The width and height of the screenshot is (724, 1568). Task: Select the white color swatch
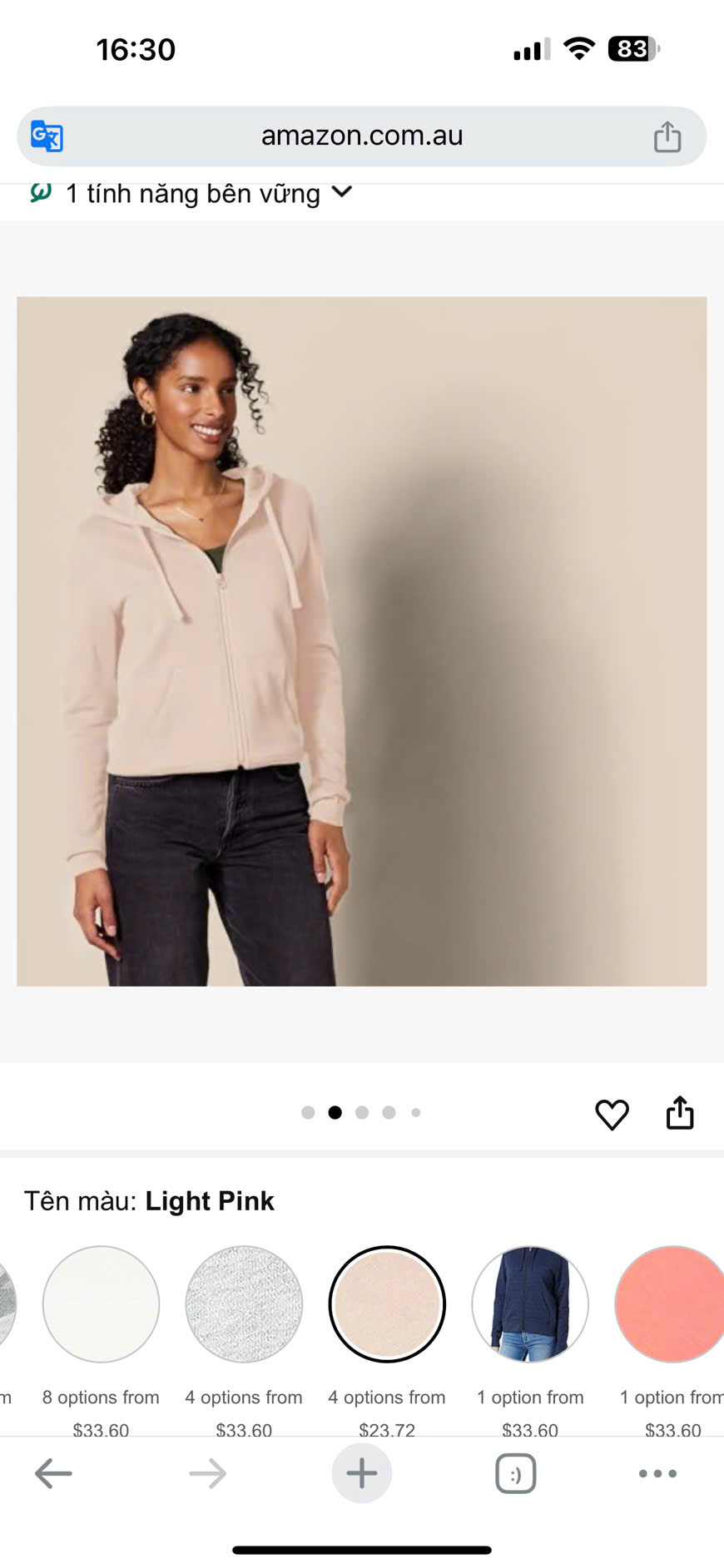[x=101, y=1303]
